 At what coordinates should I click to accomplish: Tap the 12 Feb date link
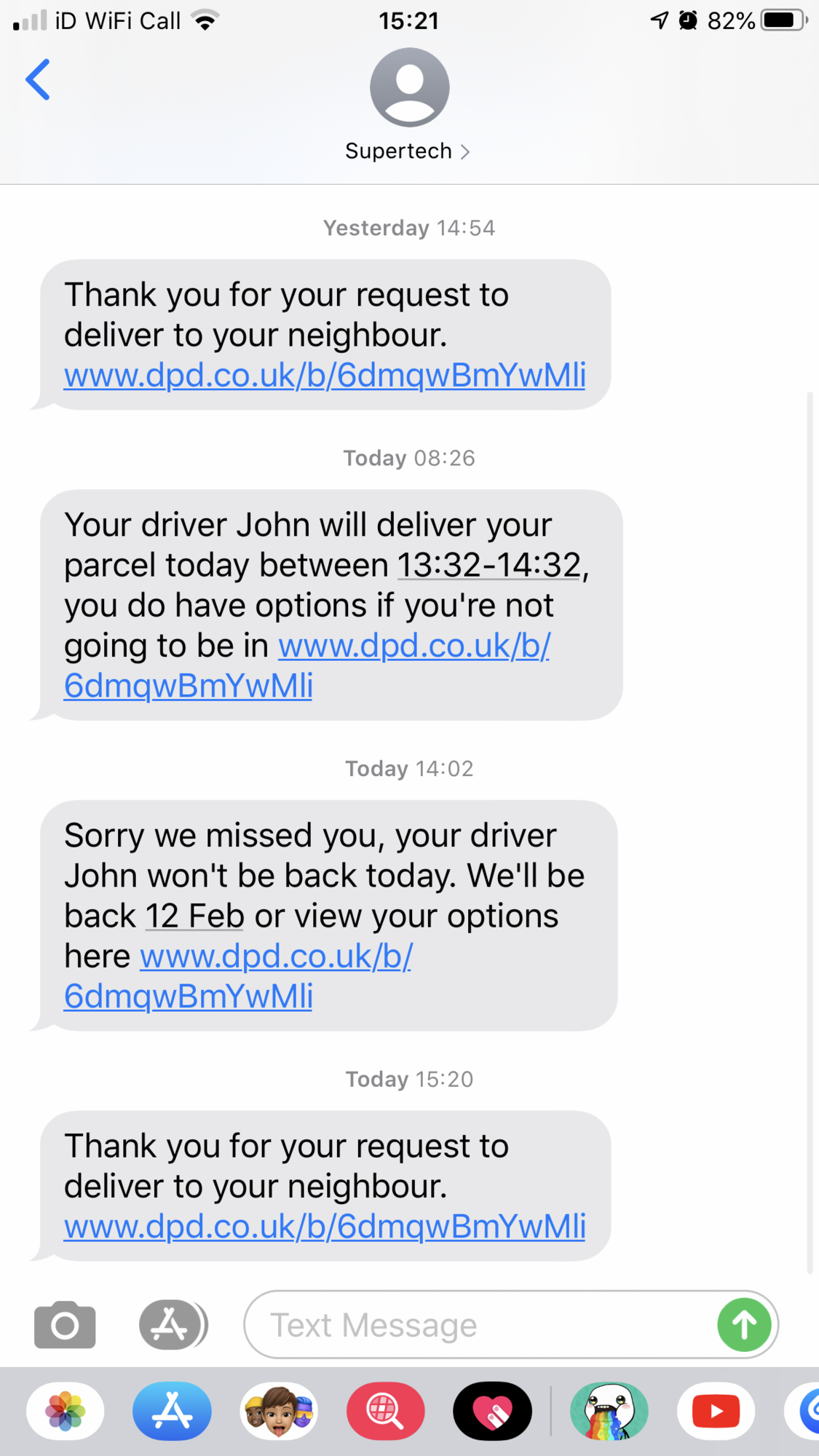(x=194, y=916)
